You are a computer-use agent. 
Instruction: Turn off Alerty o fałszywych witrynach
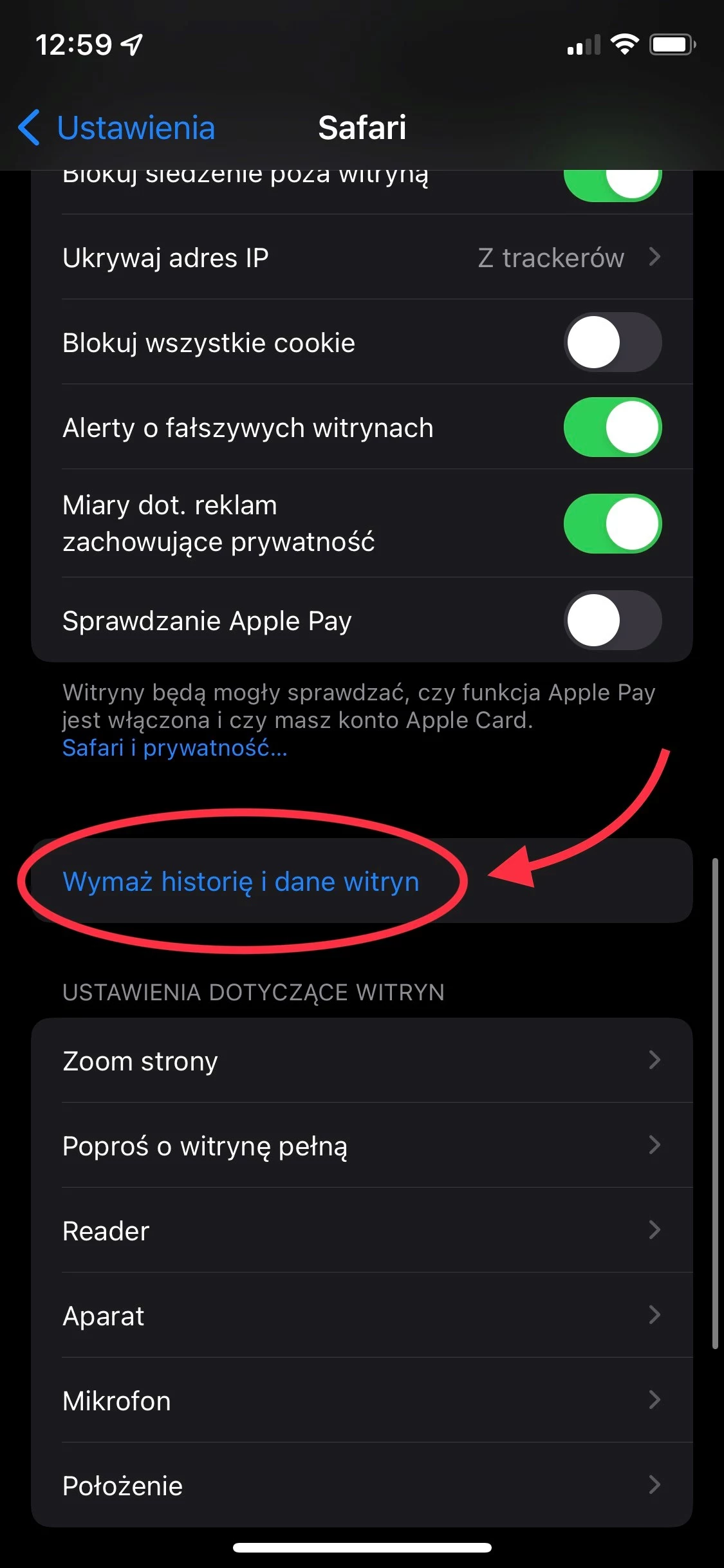(x=613, y=427)
